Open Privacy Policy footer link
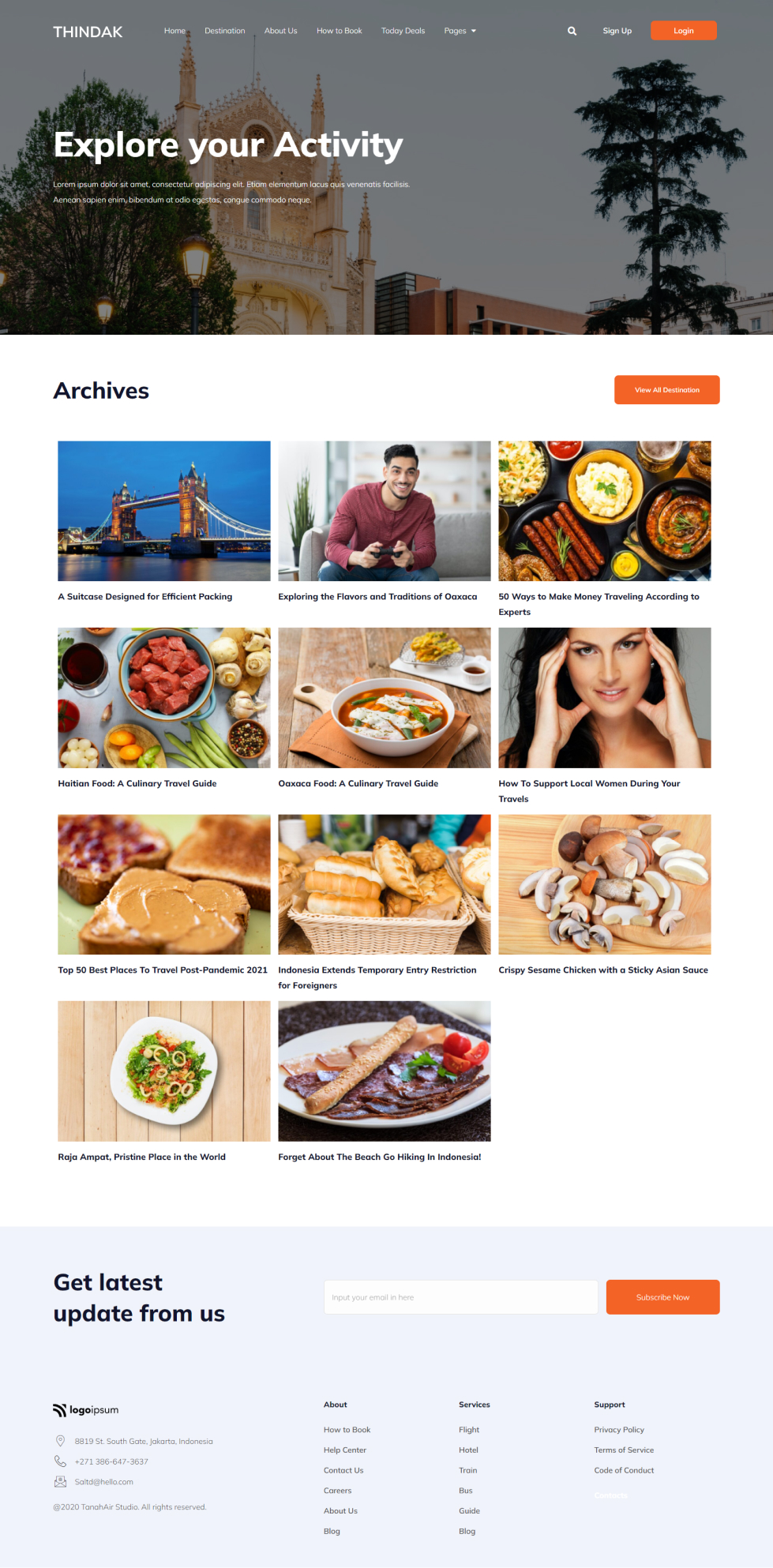Viewport: 773px width, 1568px height. click(619, 1430)
